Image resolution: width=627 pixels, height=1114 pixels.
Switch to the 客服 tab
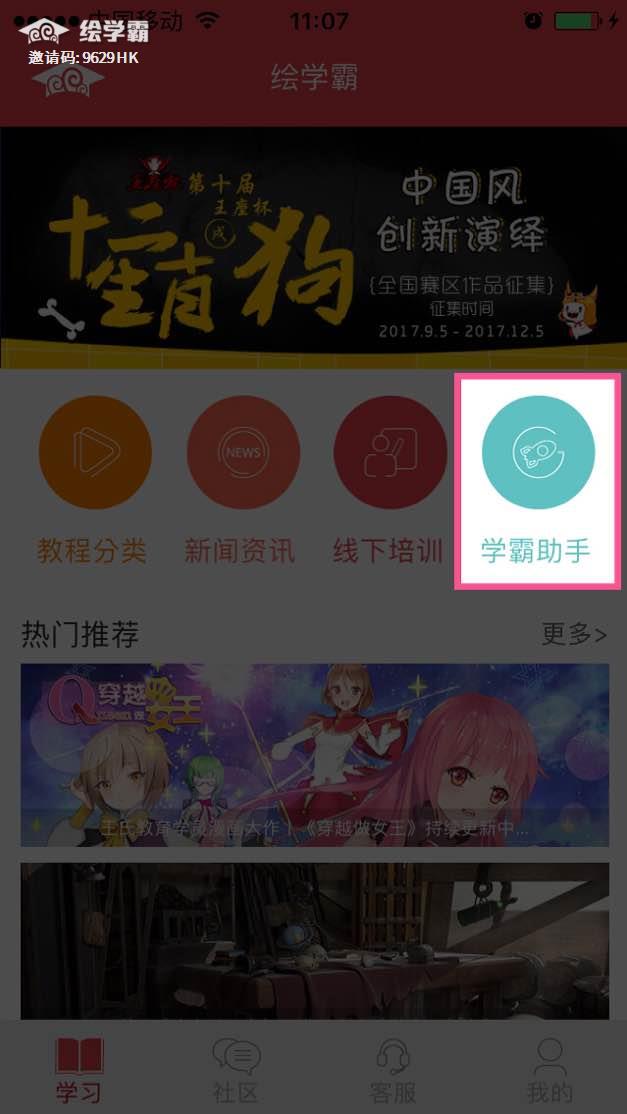tap(393, 1069)
